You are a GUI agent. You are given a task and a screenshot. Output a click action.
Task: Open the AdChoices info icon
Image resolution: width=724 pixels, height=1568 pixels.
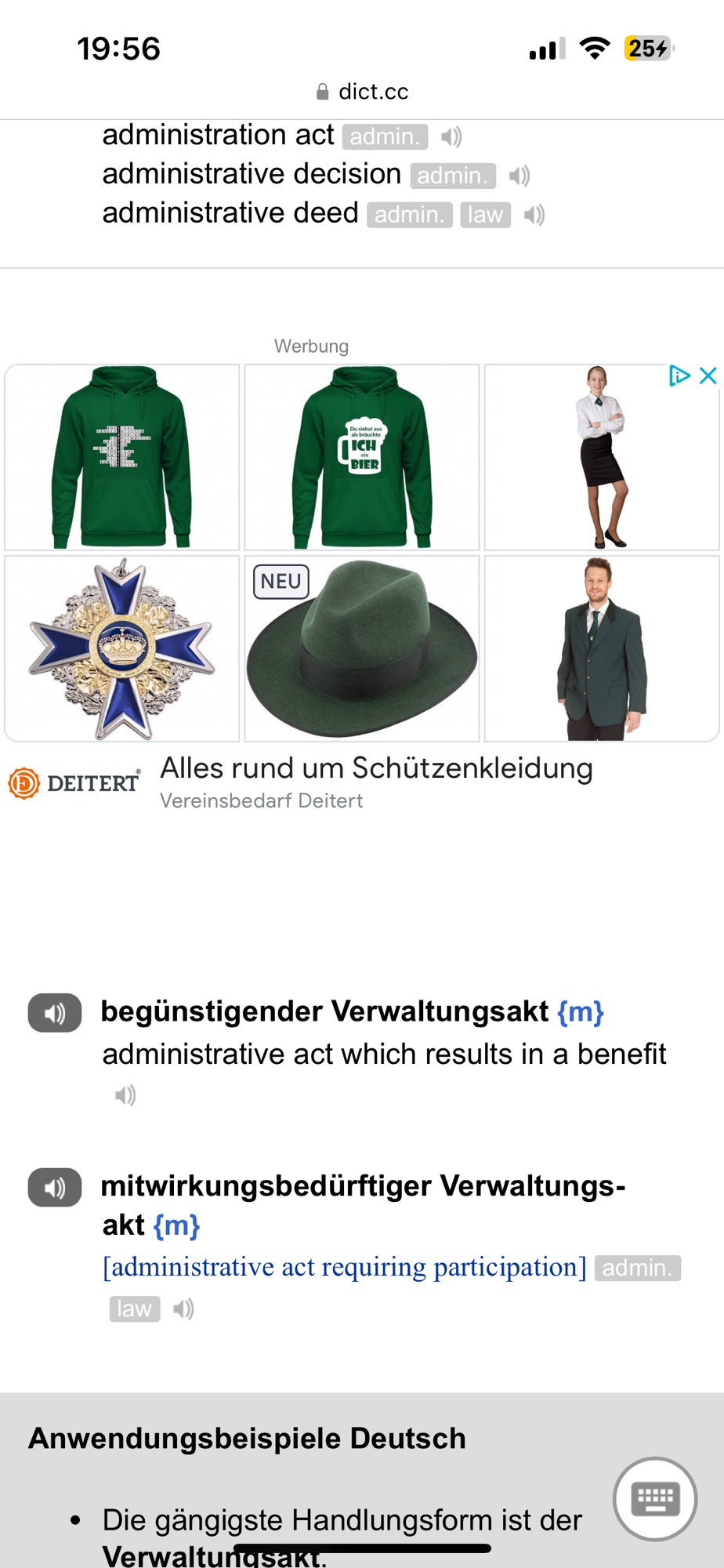click(x=679, y=376)
